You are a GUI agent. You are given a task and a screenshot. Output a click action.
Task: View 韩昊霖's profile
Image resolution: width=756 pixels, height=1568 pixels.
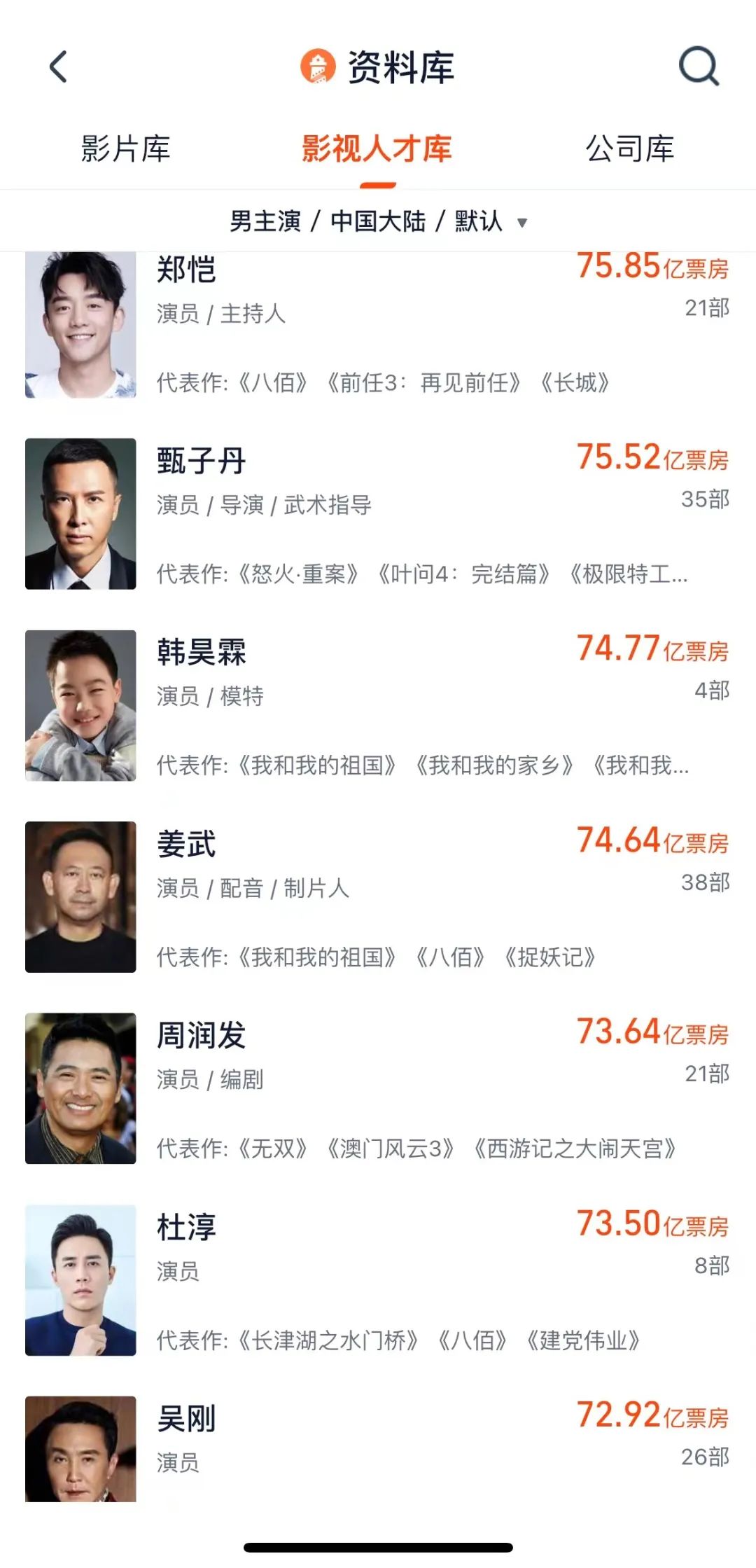(x=378, y=705)
